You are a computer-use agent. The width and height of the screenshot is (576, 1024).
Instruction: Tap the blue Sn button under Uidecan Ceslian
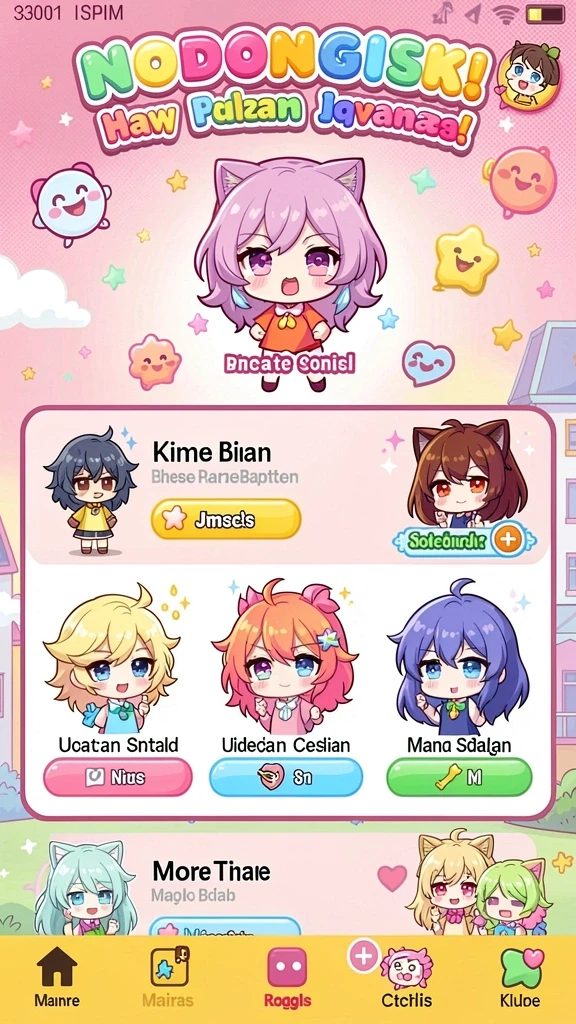click(286, 777)
